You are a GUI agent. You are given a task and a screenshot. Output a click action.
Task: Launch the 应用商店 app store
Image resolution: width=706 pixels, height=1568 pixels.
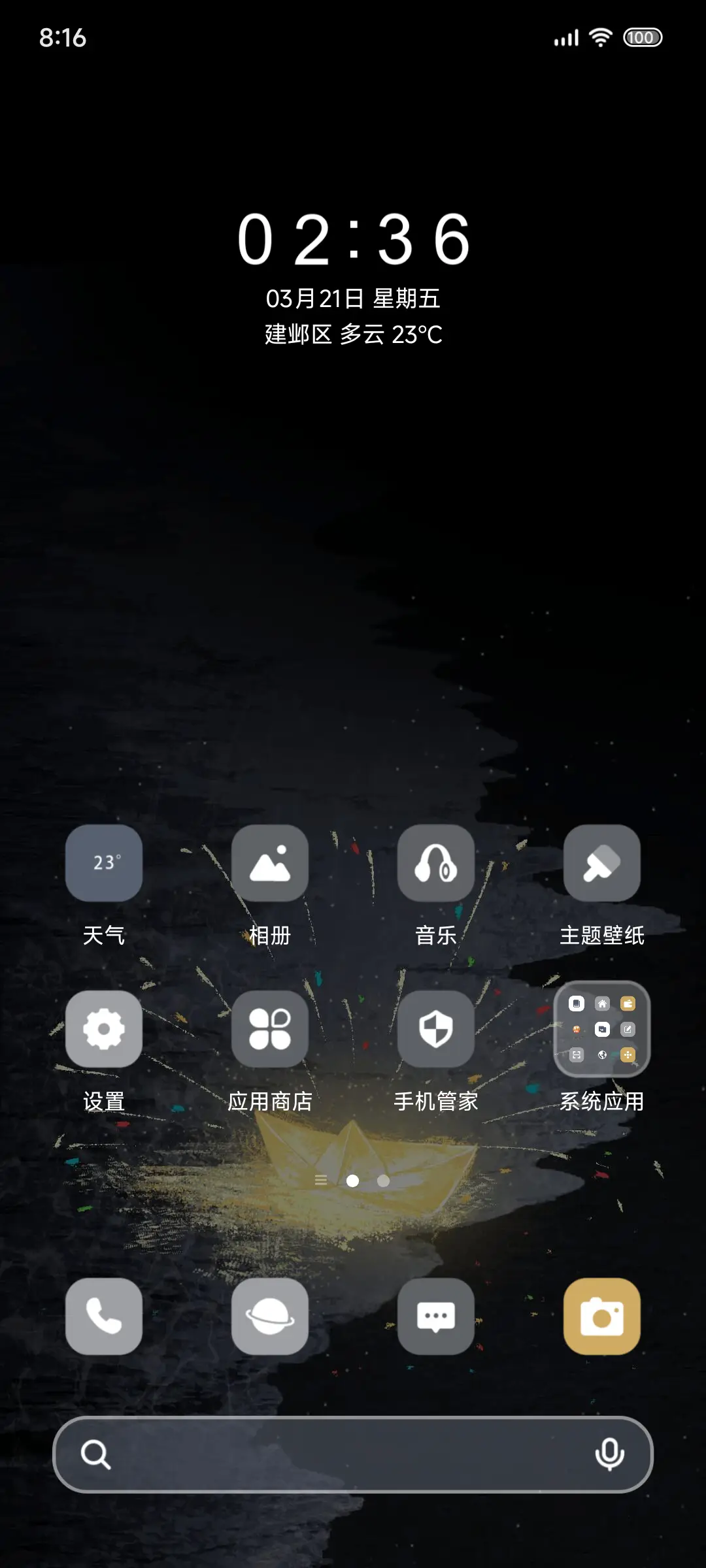270,1031
